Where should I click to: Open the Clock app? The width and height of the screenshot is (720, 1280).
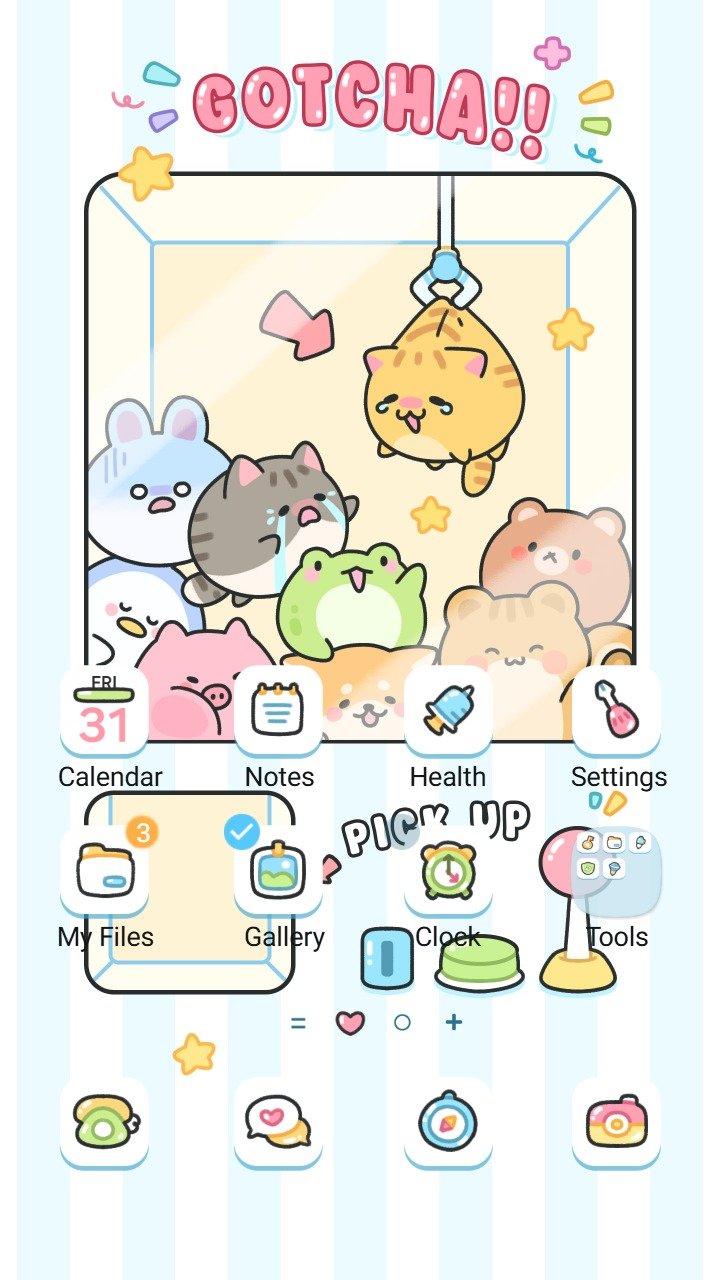(448, 872)
